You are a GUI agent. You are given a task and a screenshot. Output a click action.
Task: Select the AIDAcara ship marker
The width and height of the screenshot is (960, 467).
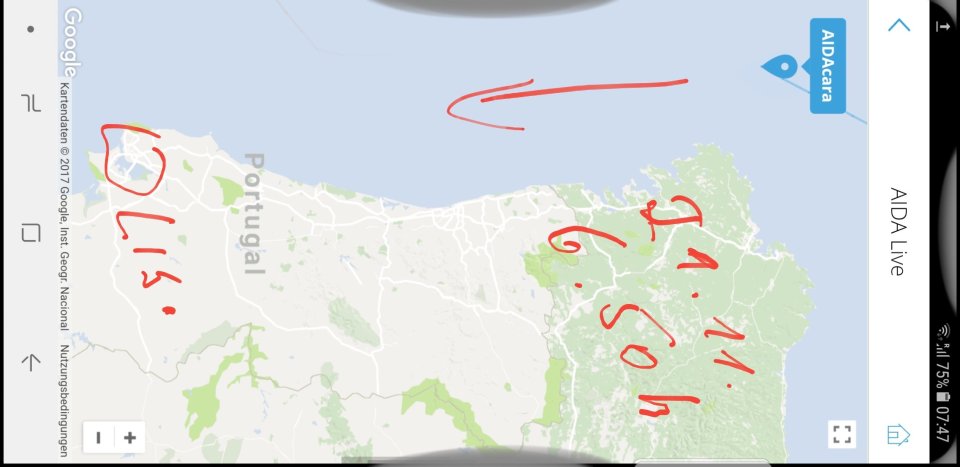tap(785, 67)
